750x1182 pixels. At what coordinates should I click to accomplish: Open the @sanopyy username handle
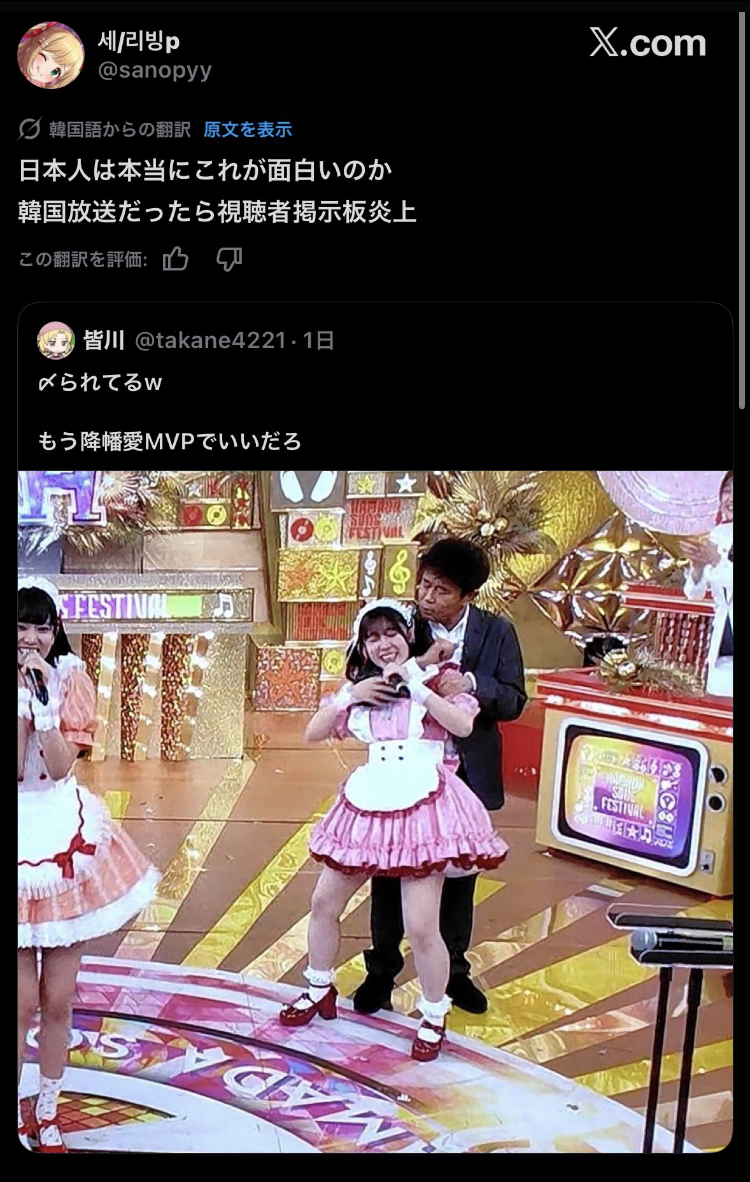pos(154,71)
